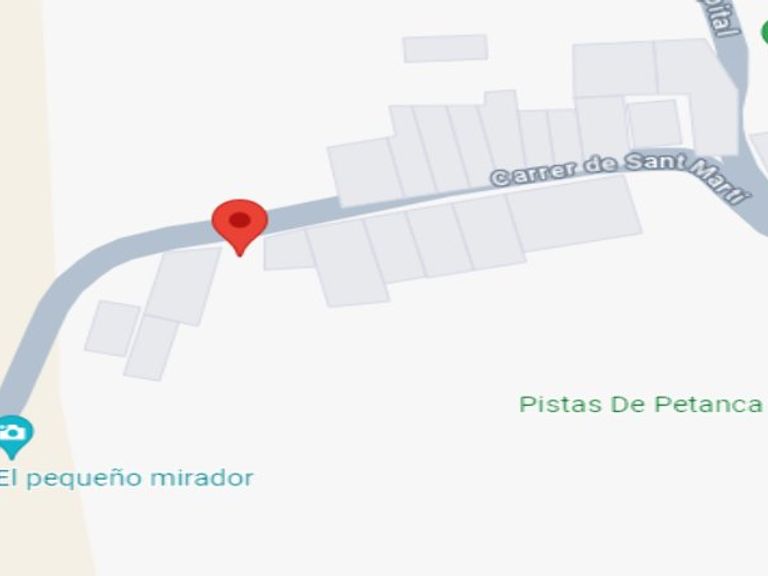Select the Pistas De Petanca place label

click(x=640, y=404)
